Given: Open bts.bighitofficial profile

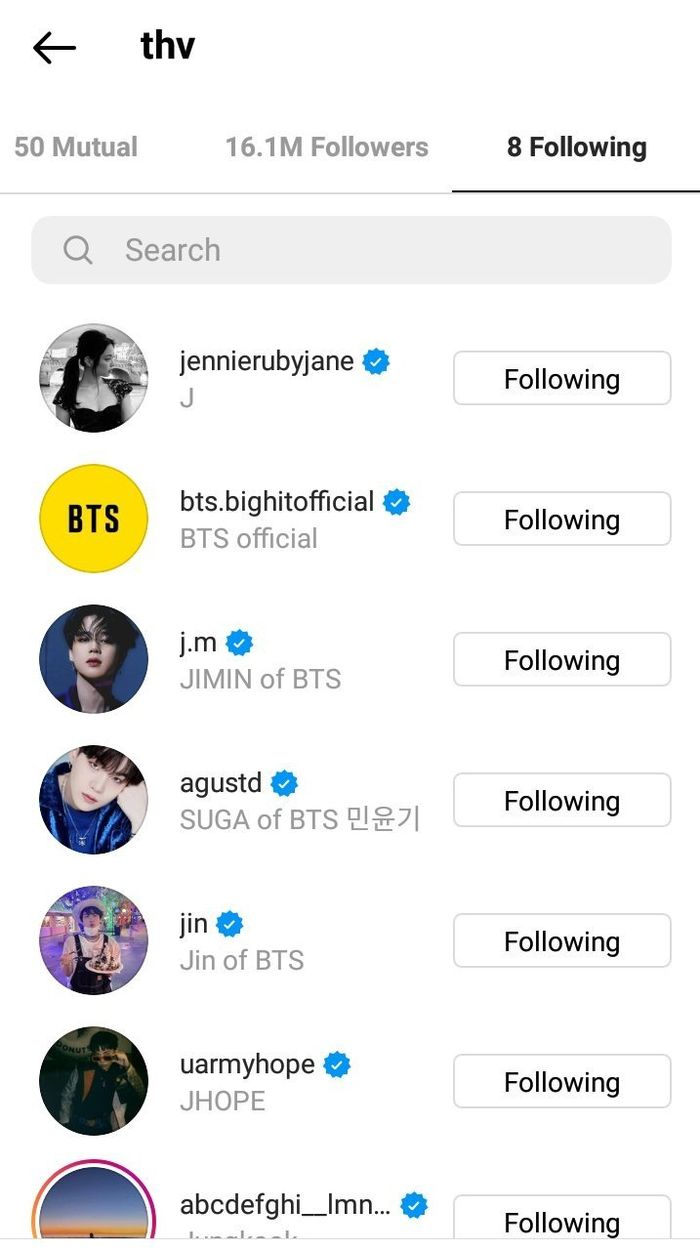Looking at the screenshot, I should (x=277, y=502).
